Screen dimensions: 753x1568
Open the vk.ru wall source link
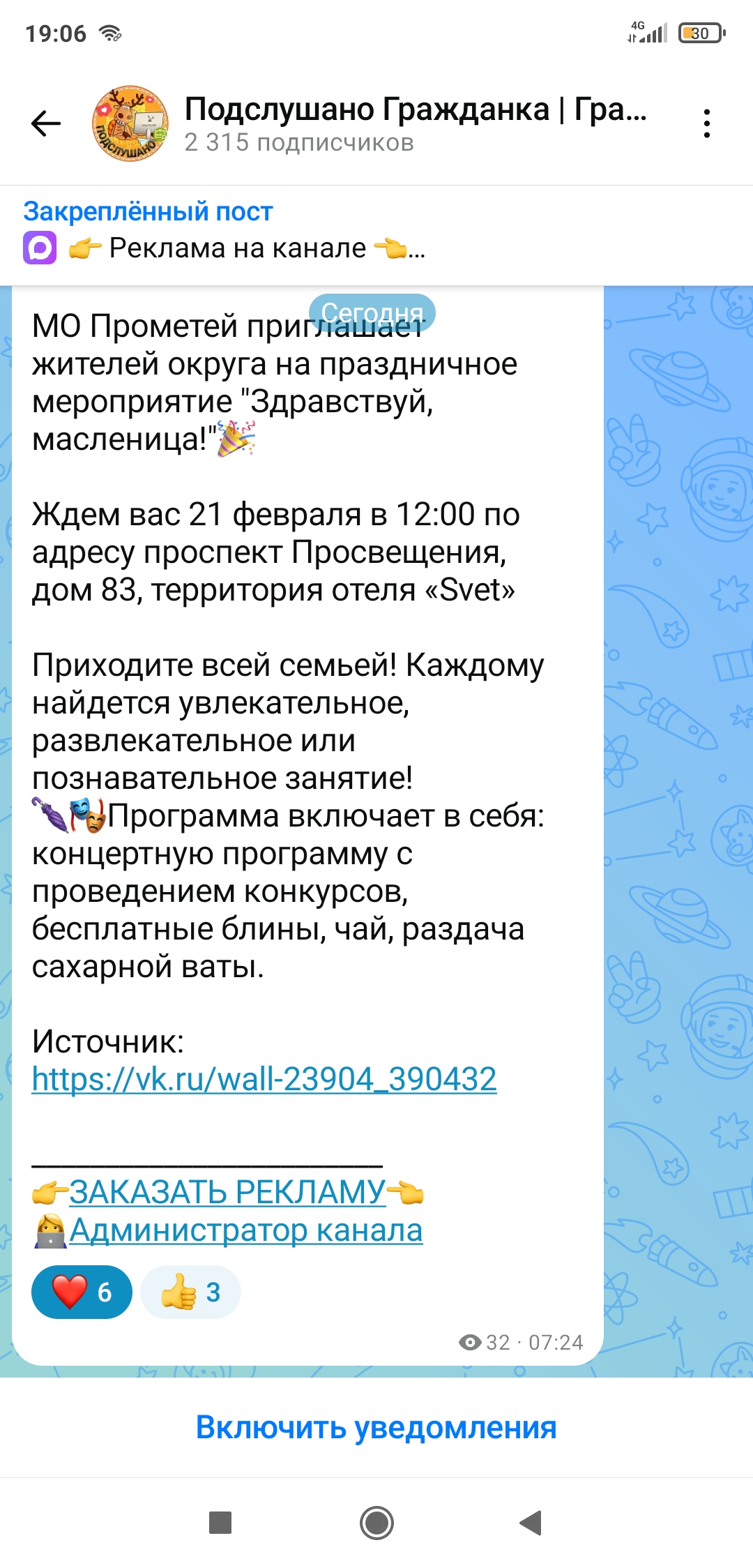pyautogui.click(x=264, y=1079)
